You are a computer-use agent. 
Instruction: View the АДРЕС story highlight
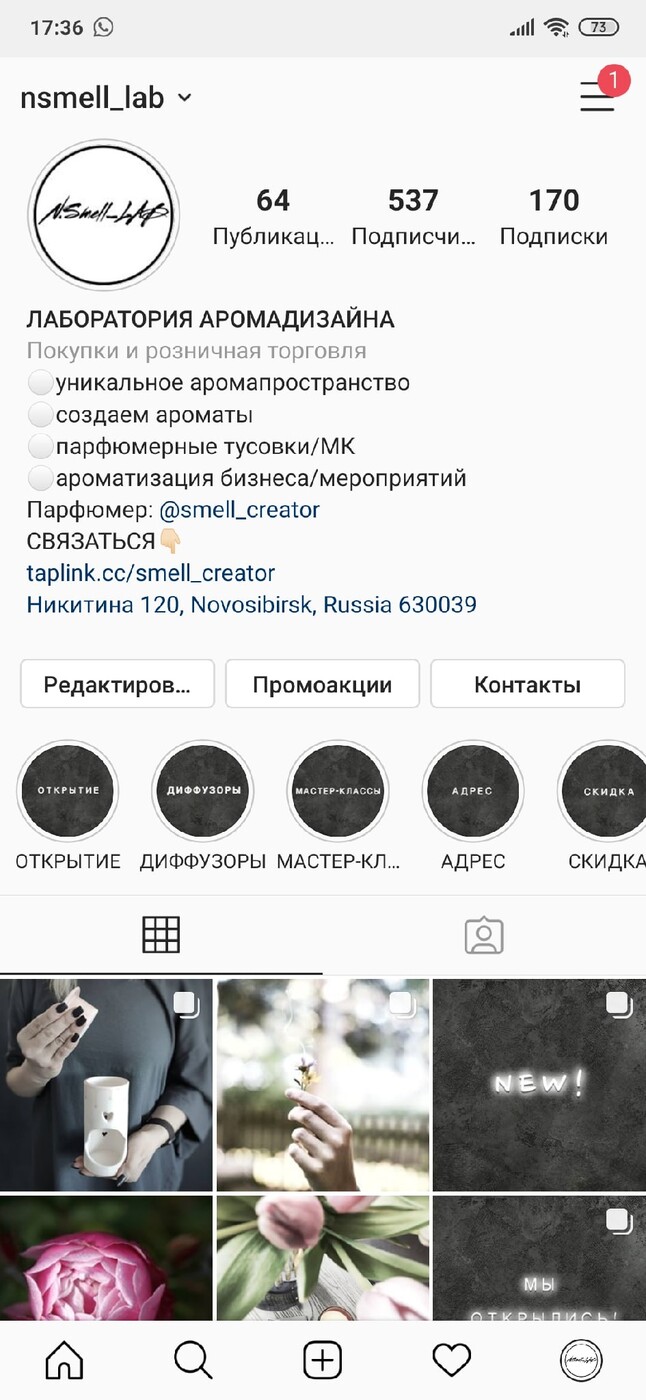(x=473, y=792)
